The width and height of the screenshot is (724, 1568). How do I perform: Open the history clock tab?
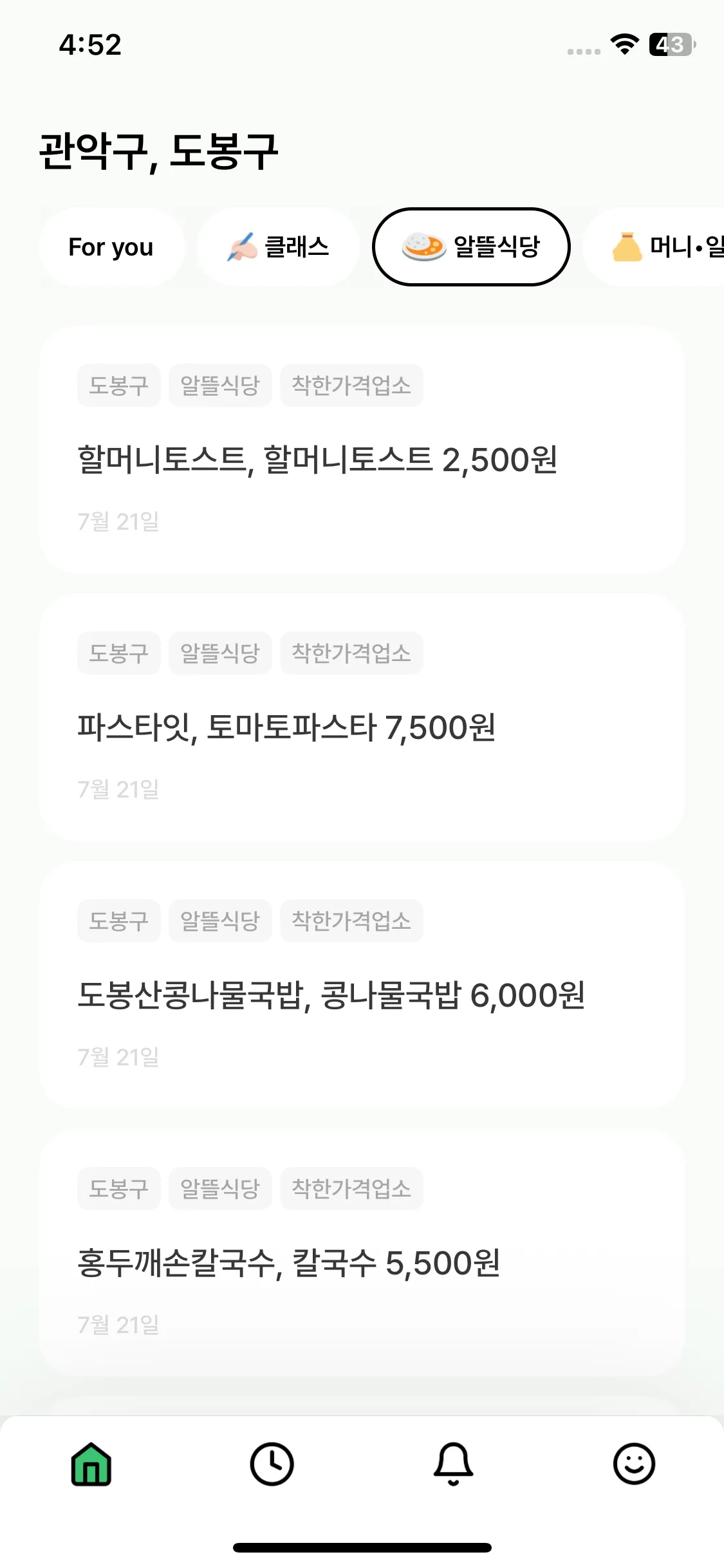click(x=272, y=1464)
